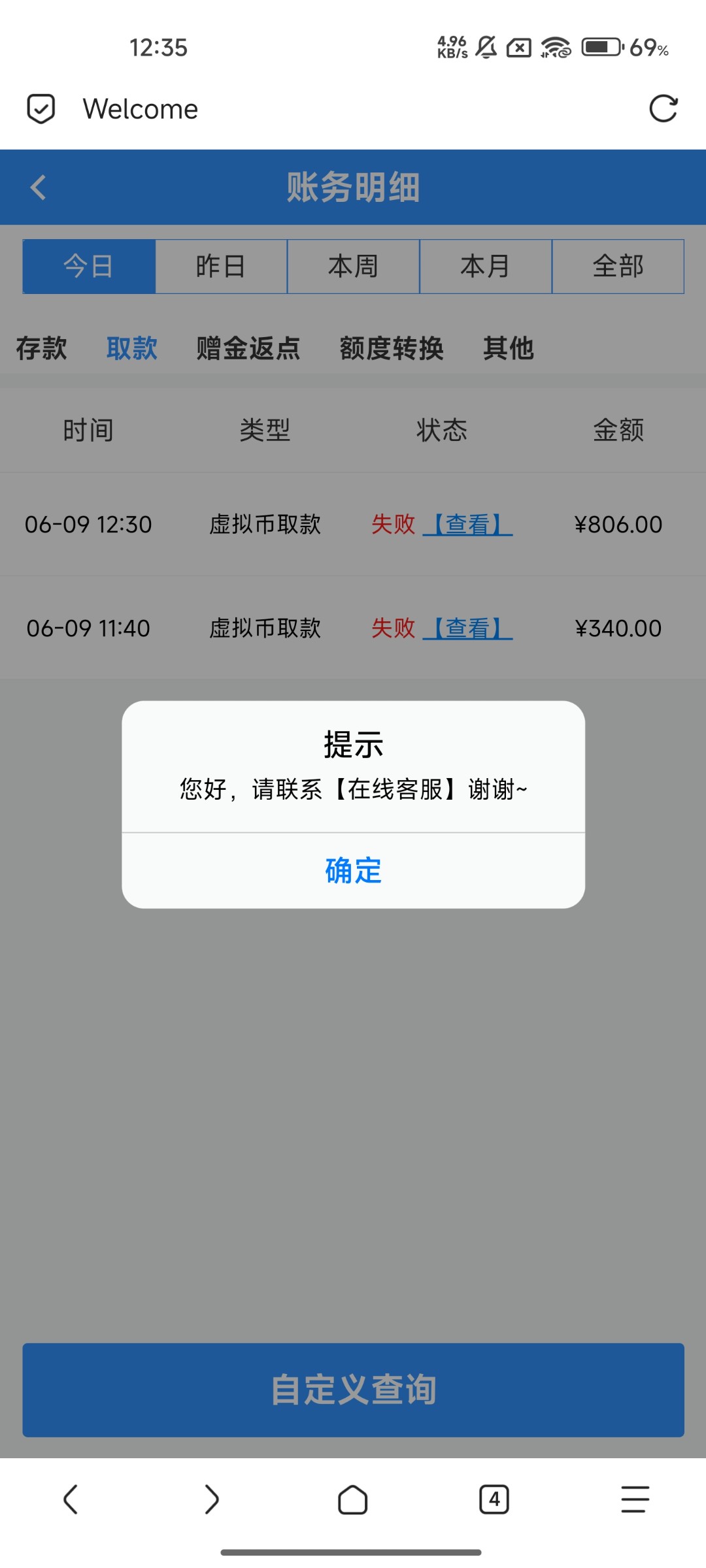
Task: Show 全部 time records
Action: [x=618, y=267]
